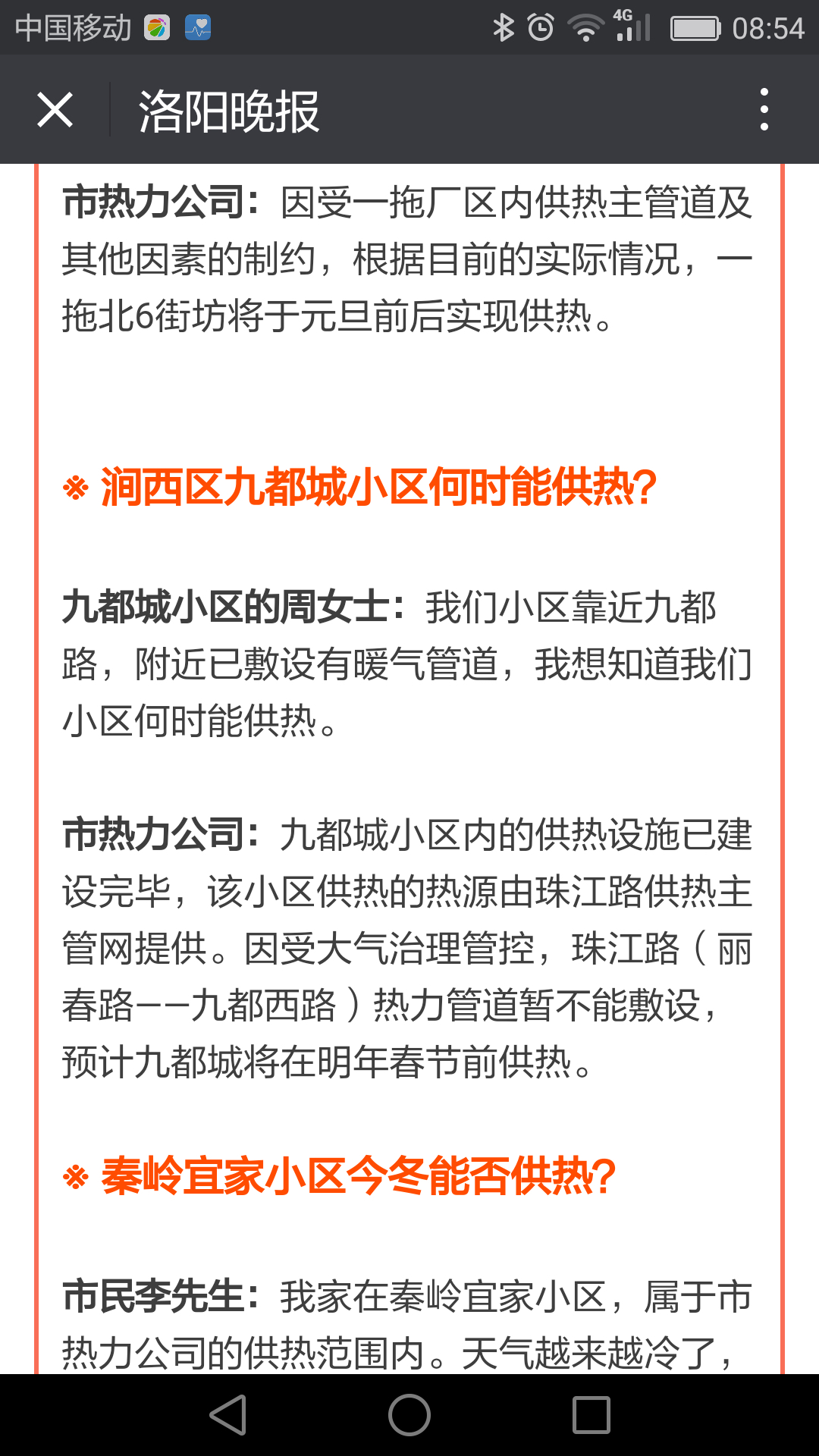
Task: Go to the home screen
Action: [409, 1415]
